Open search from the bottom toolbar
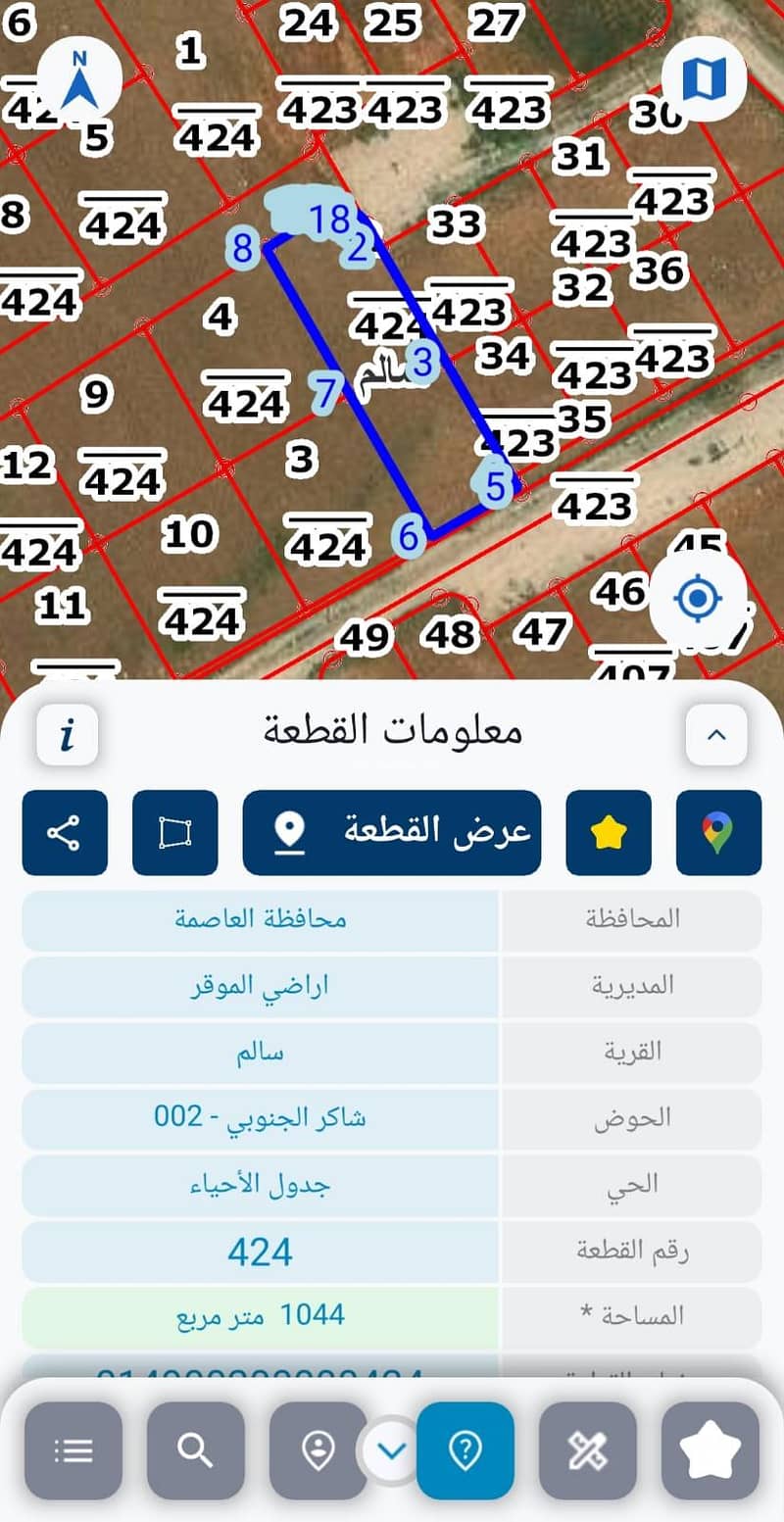784x1522 pixels. [196, 1450]
